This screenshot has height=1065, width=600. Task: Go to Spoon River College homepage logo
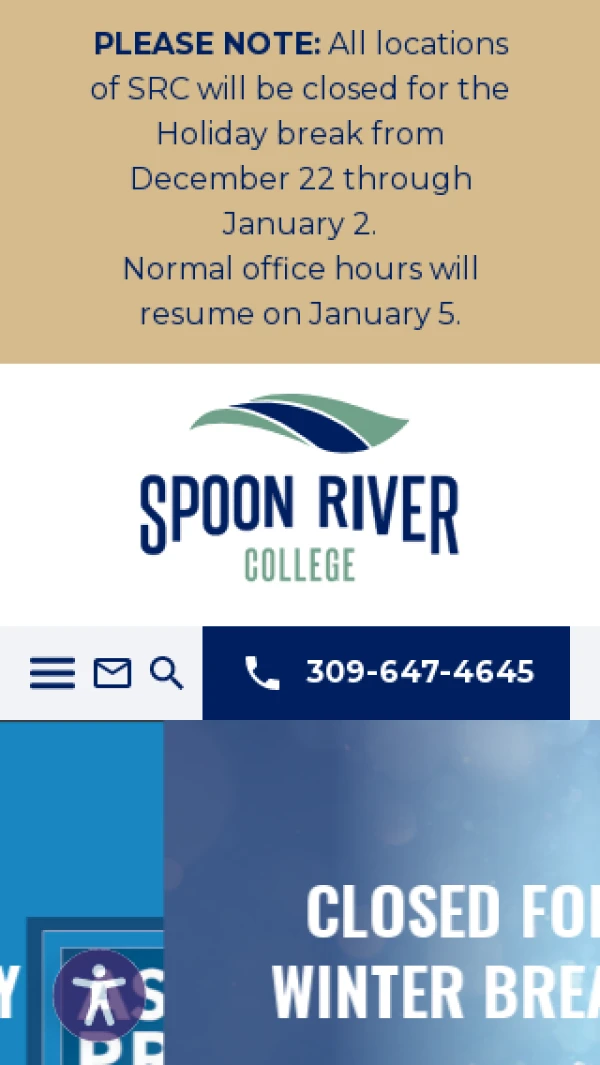[x=299, y=488]
